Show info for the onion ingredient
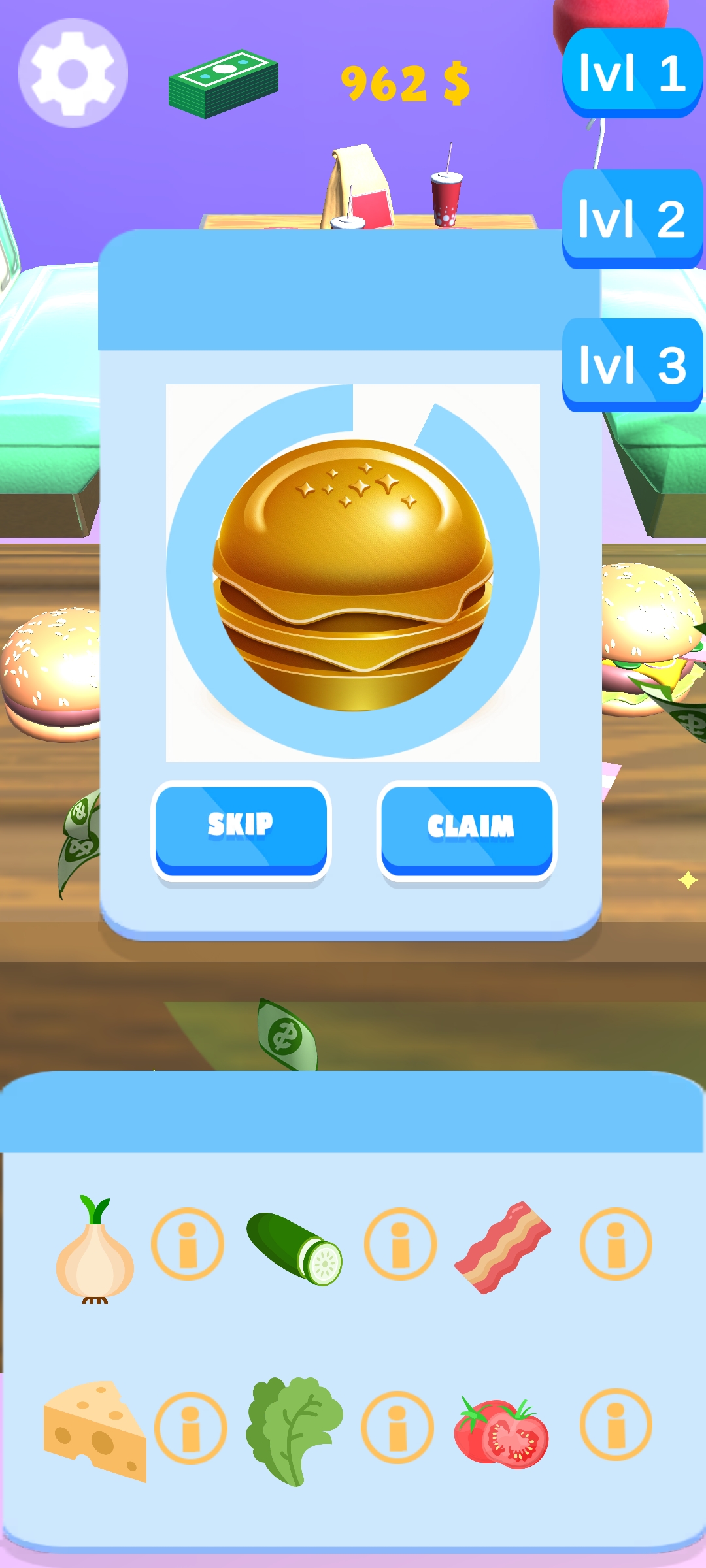Viewport: 706px width, 1568px height. 188,1243
